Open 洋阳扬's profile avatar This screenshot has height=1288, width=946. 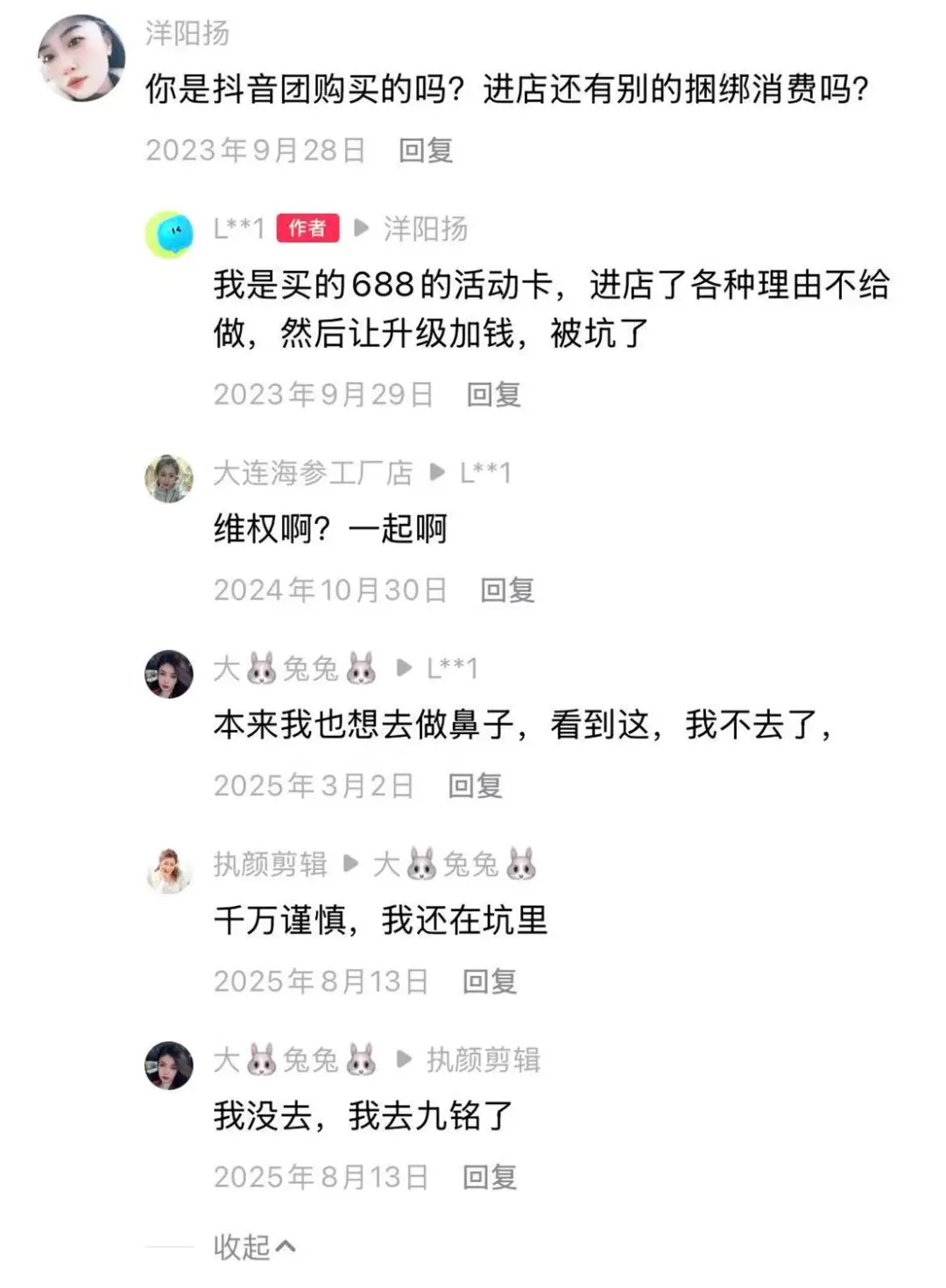81,58
